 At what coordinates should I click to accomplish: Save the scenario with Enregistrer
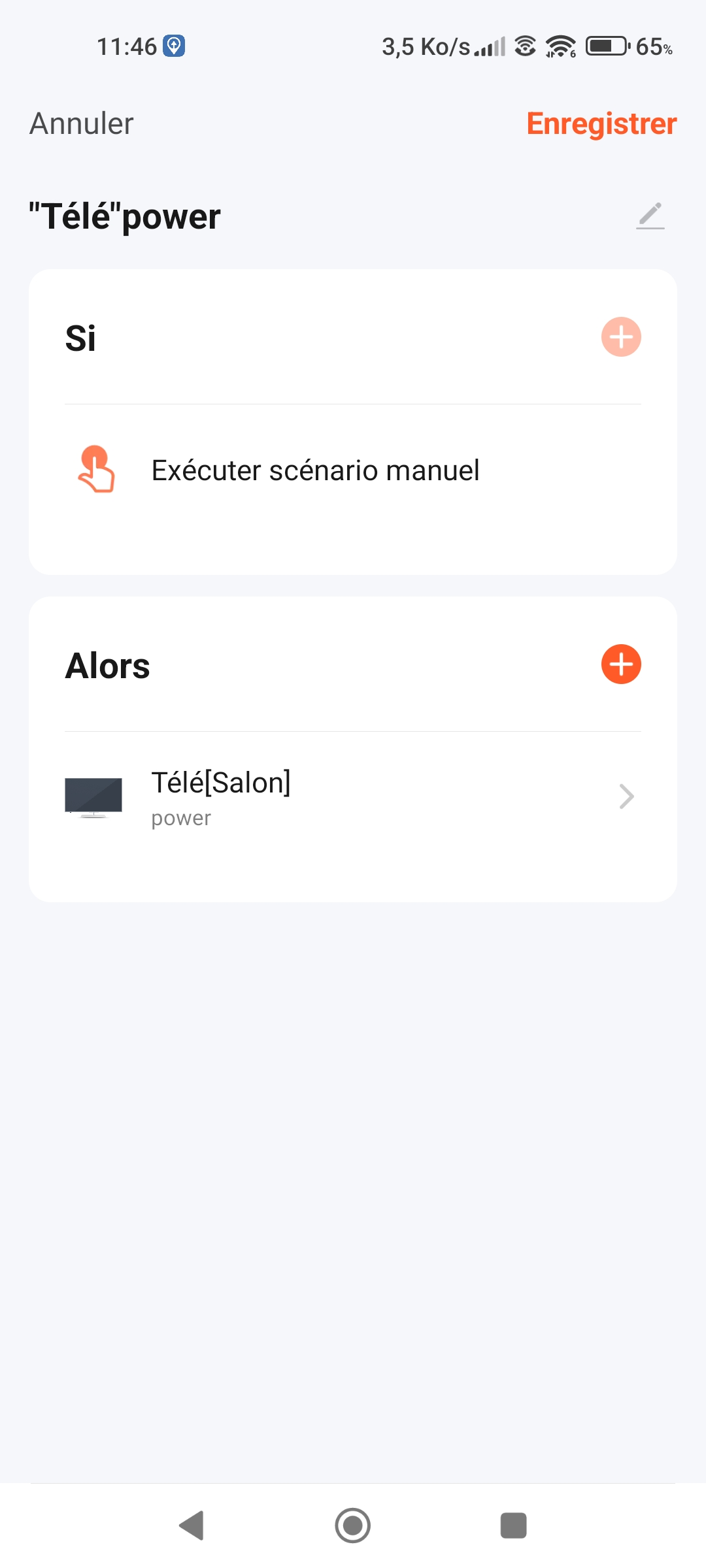click(x=601, y=123)
